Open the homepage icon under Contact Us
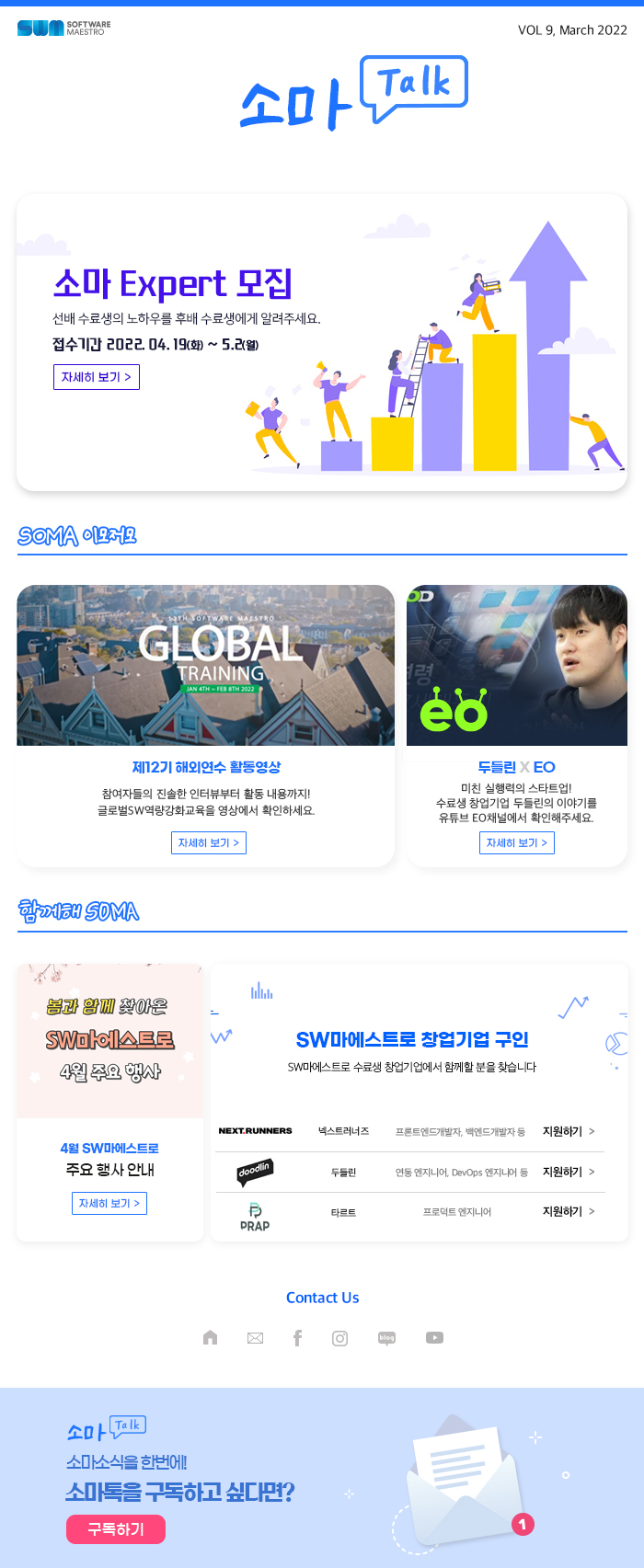Image resolution: width=644 pixels, height=1568 pixels. tap(210, 1337)
